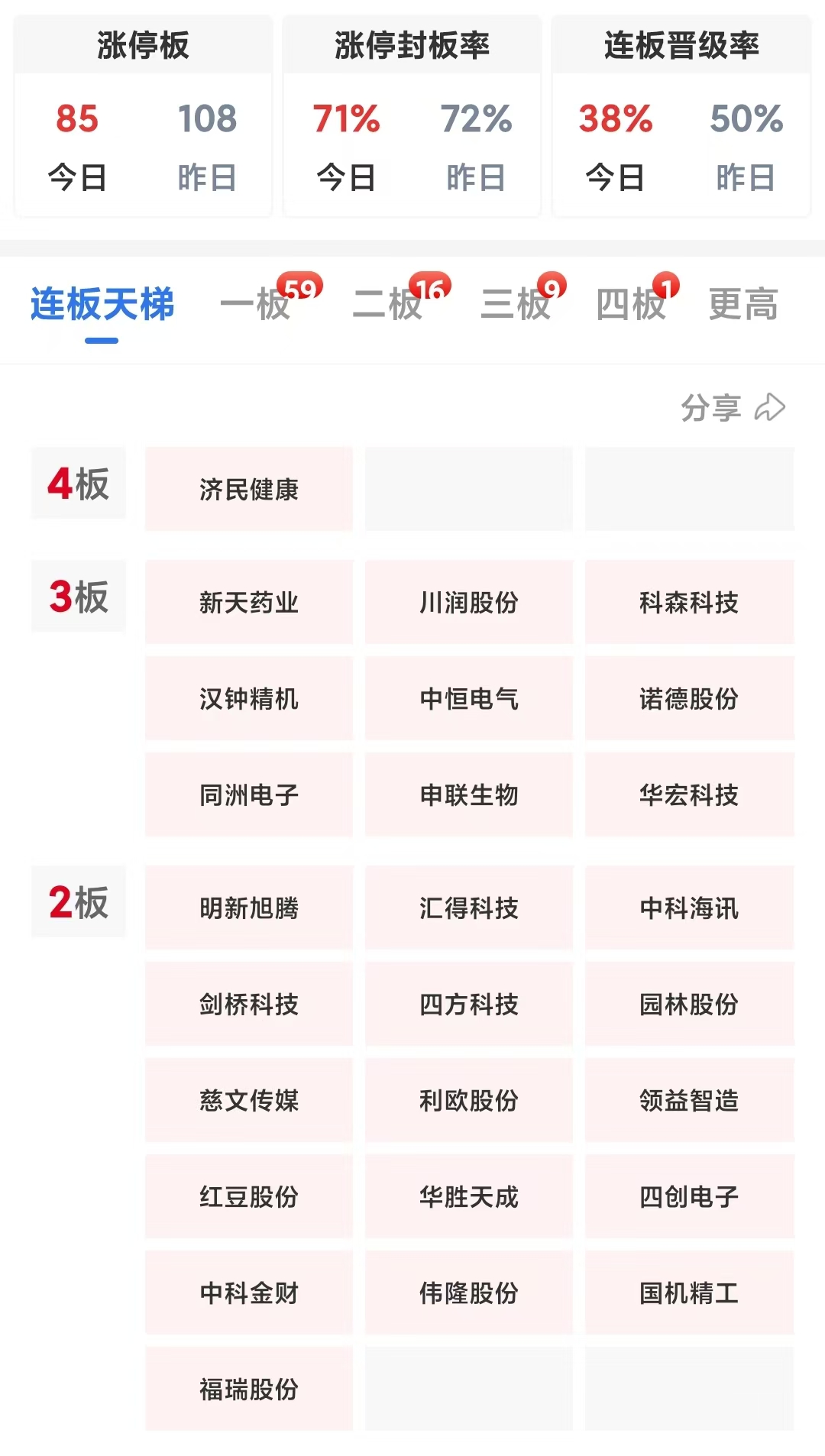Open the 国机精工 tile

(689, 1293)
